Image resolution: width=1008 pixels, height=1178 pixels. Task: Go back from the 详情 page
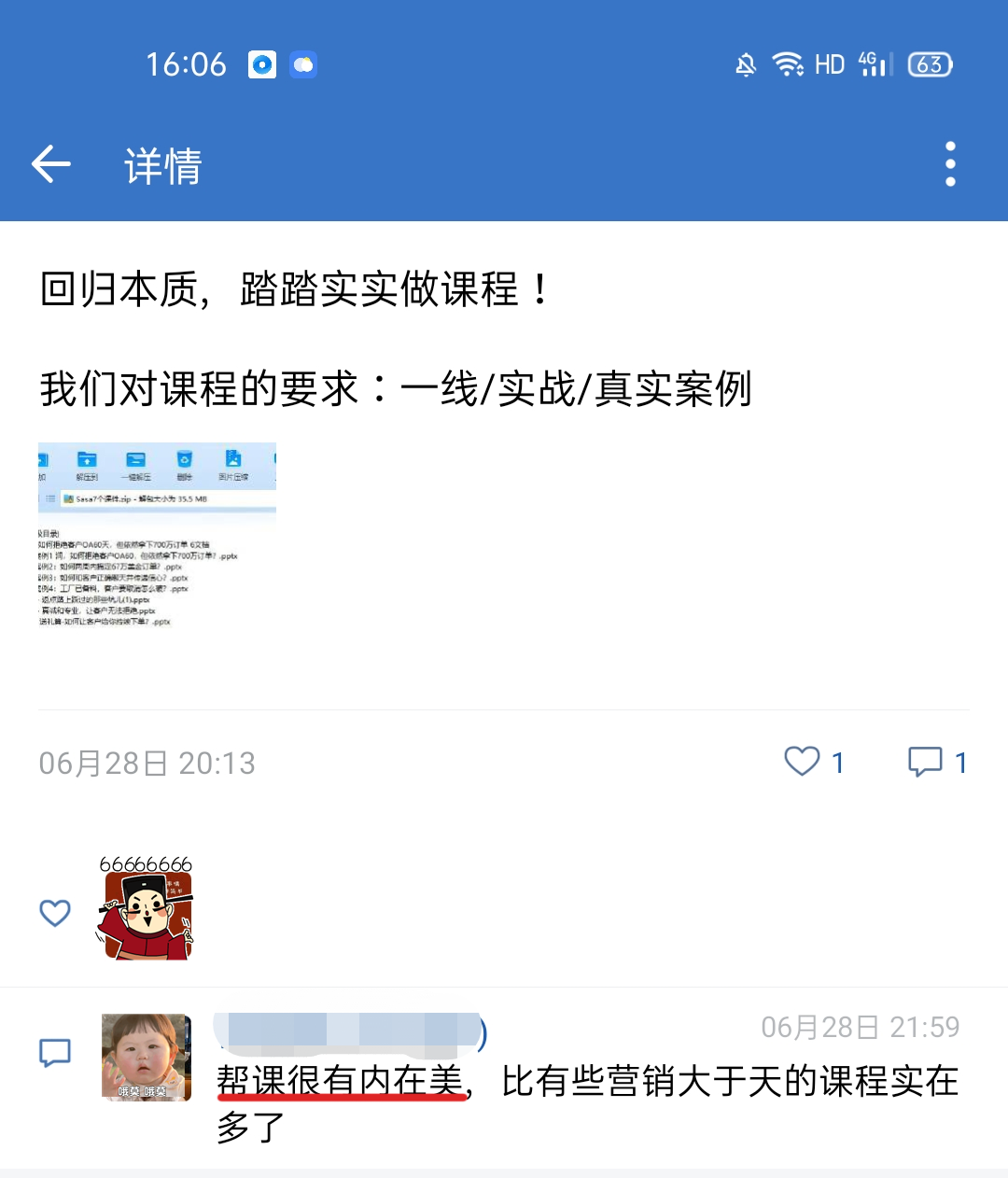click(x=51, y=164)
